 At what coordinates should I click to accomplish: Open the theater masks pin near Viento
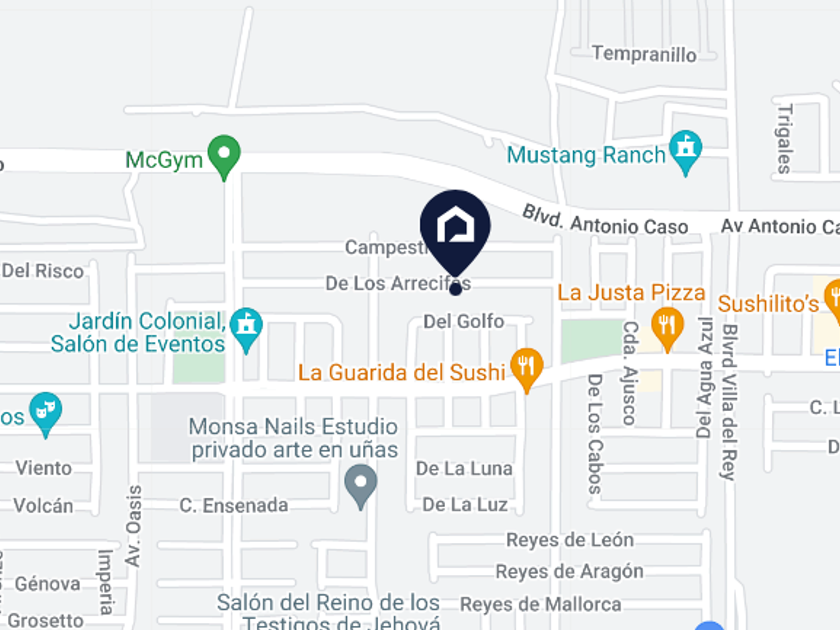[x=46, y=415]
